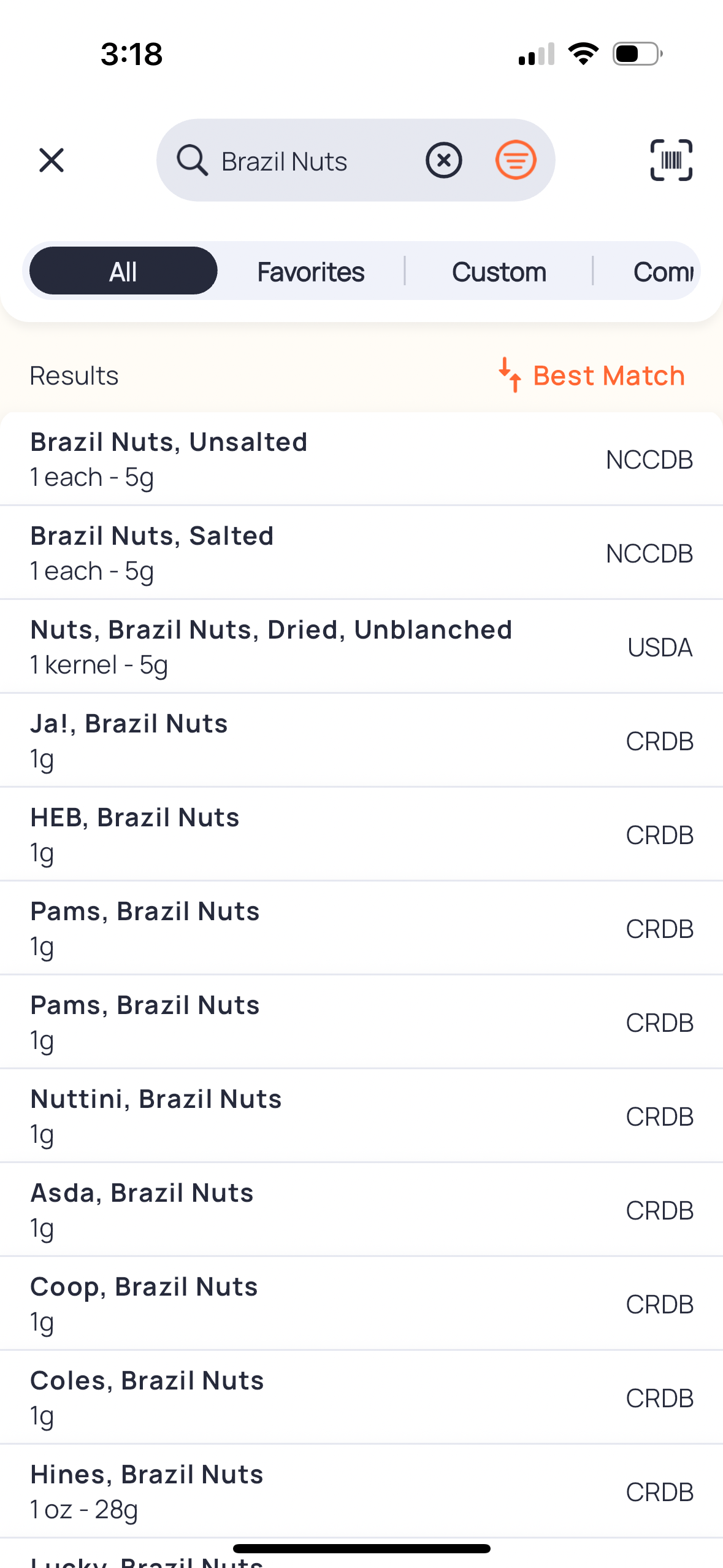Viewport: 723px width, 1568px height.
Task: Choose HEB, Brazil Nuts from results
Action: (361, 833)
